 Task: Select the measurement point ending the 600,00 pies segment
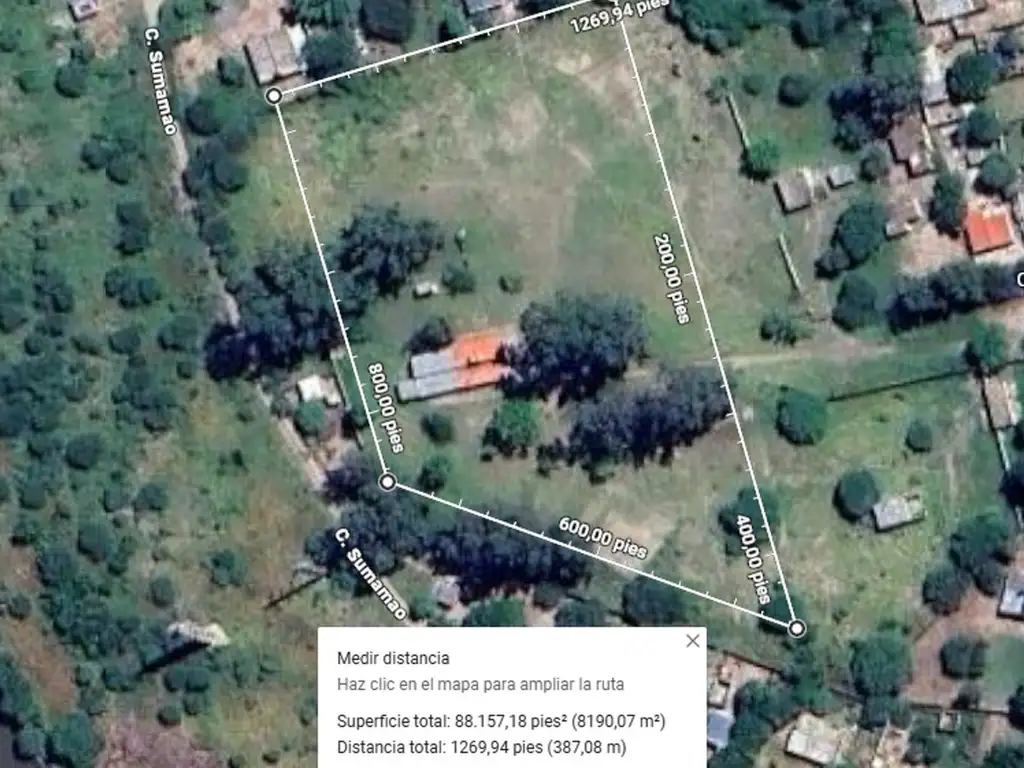(796, 628)
